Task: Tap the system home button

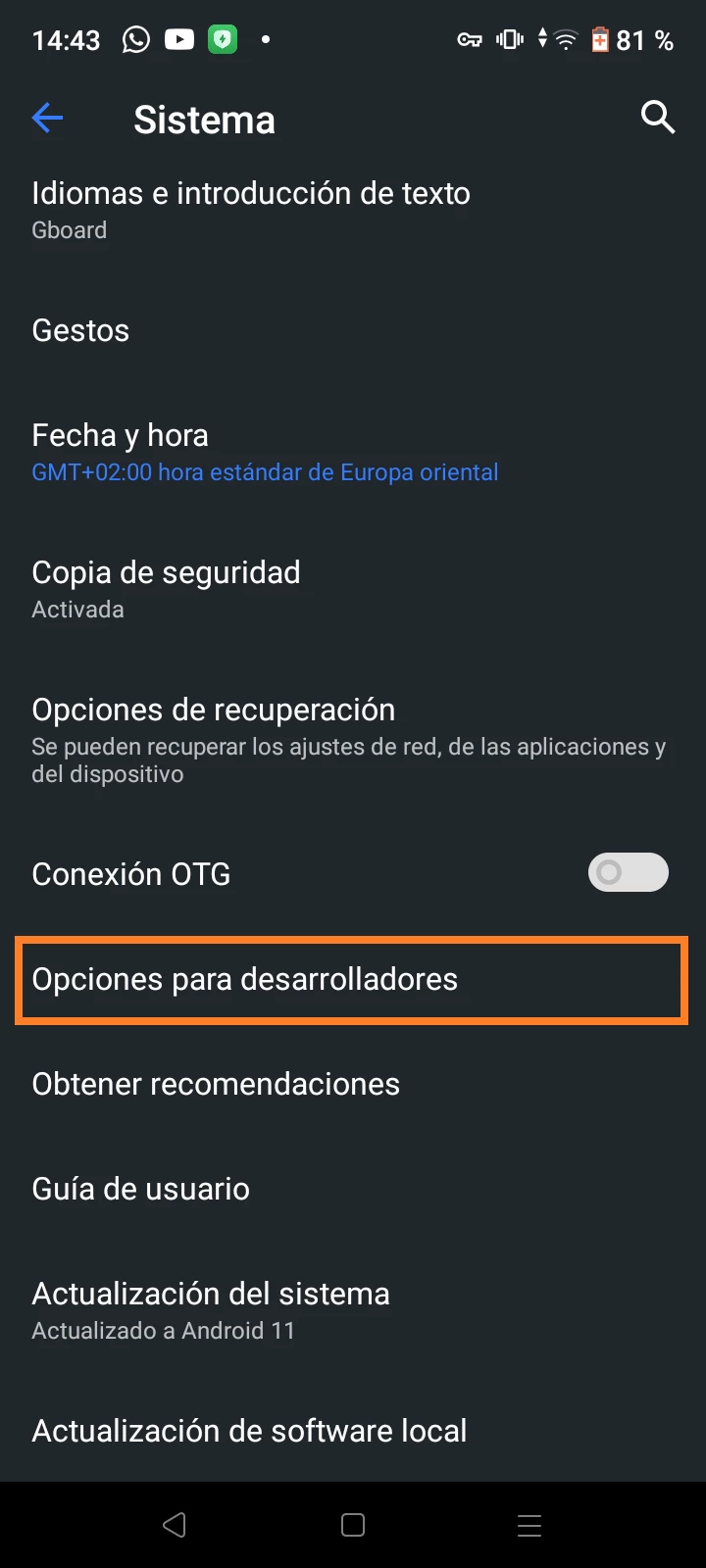Action: pyautogui.click(x=353, y=1525)
